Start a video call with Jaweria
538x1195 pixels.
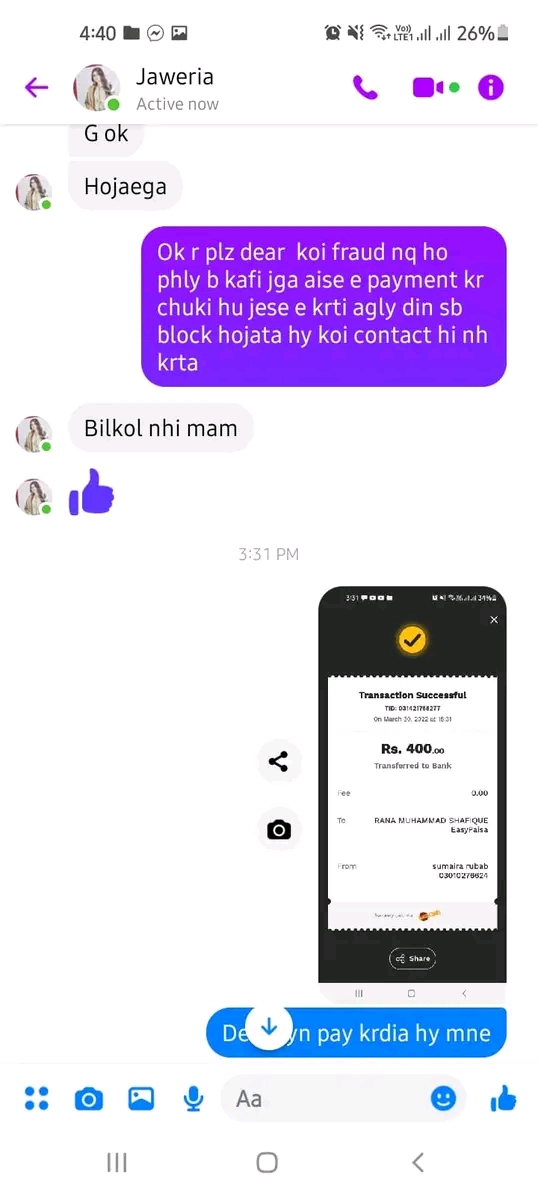point(435,88)
